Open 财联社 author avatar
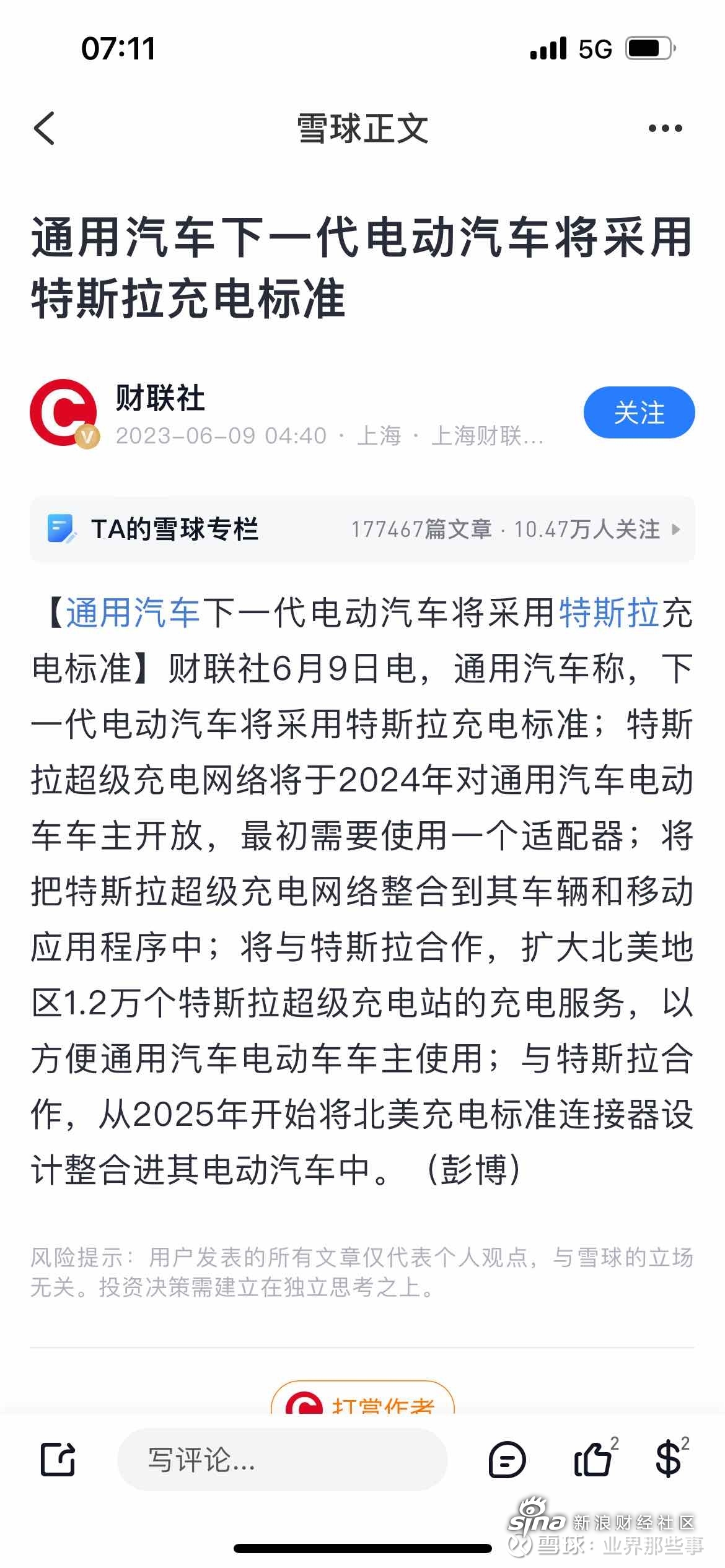The width and height of the screenshot is (725, 1568). (x=64, y=412)
